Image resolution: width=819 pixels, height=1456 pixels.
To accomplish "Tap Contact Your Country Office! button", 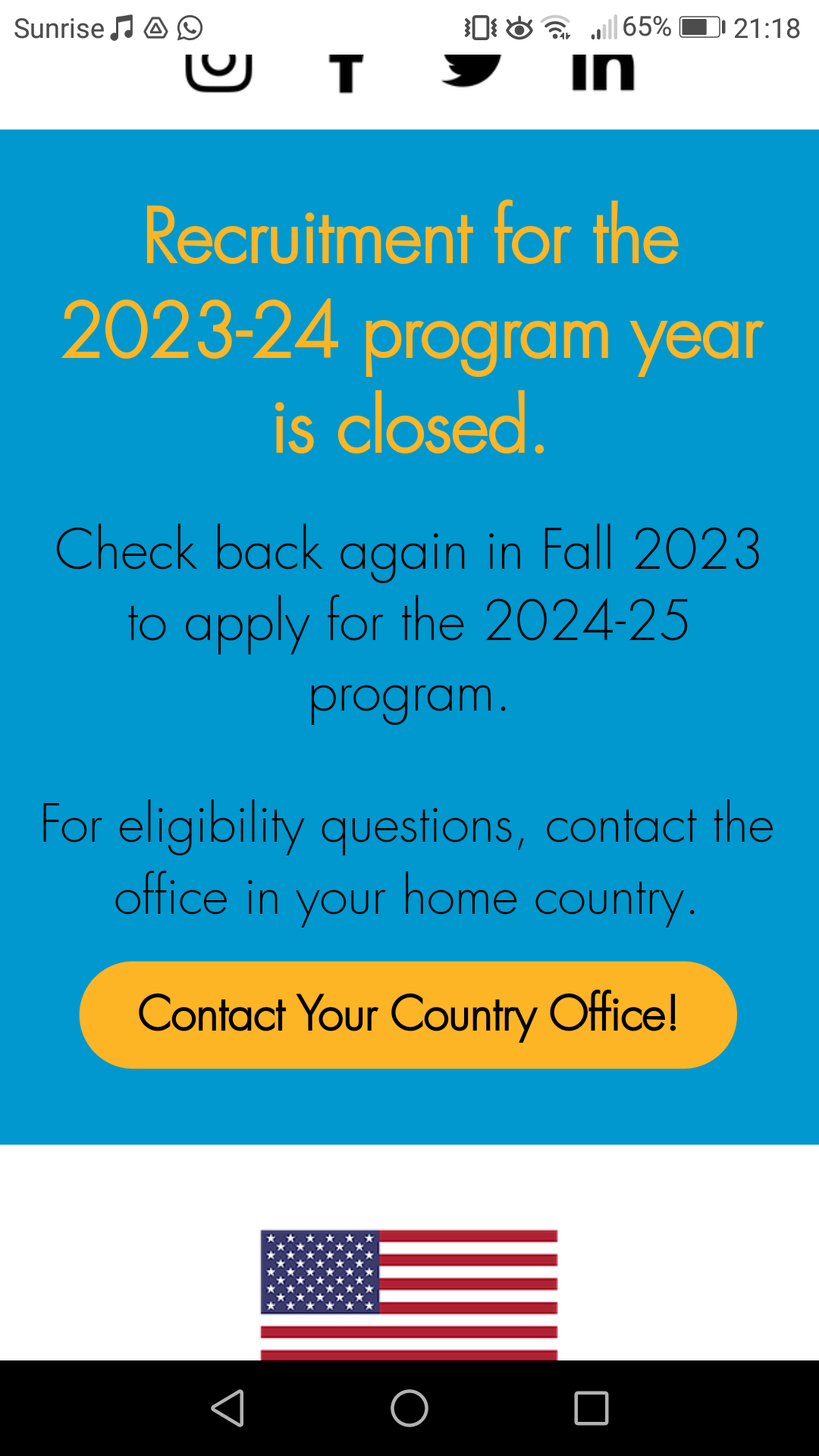I will tap(408, 1015).
